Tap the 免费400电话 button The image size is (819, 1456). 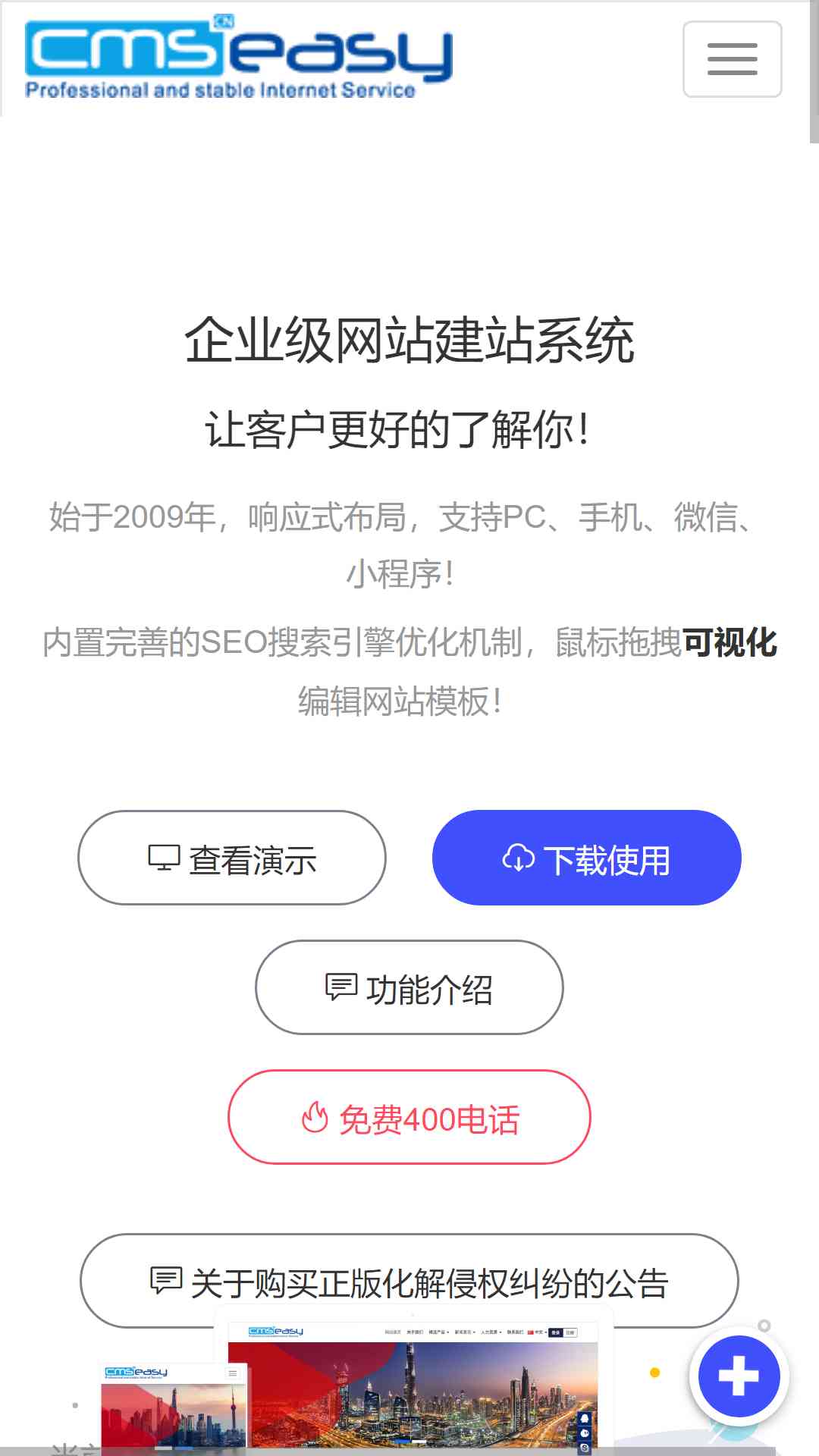(x=409, y=1117)
